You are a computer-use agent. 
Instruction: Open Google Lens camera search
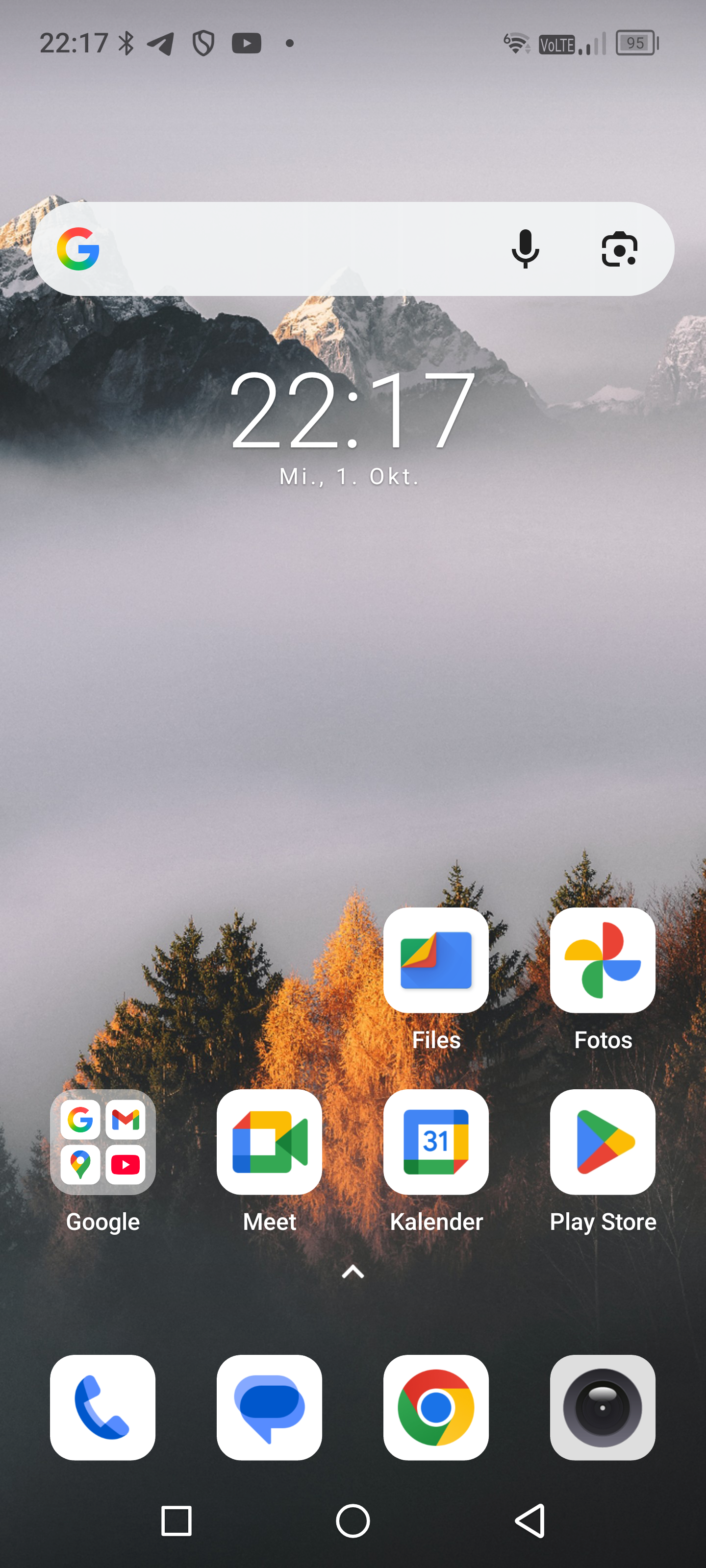[619, 249]
